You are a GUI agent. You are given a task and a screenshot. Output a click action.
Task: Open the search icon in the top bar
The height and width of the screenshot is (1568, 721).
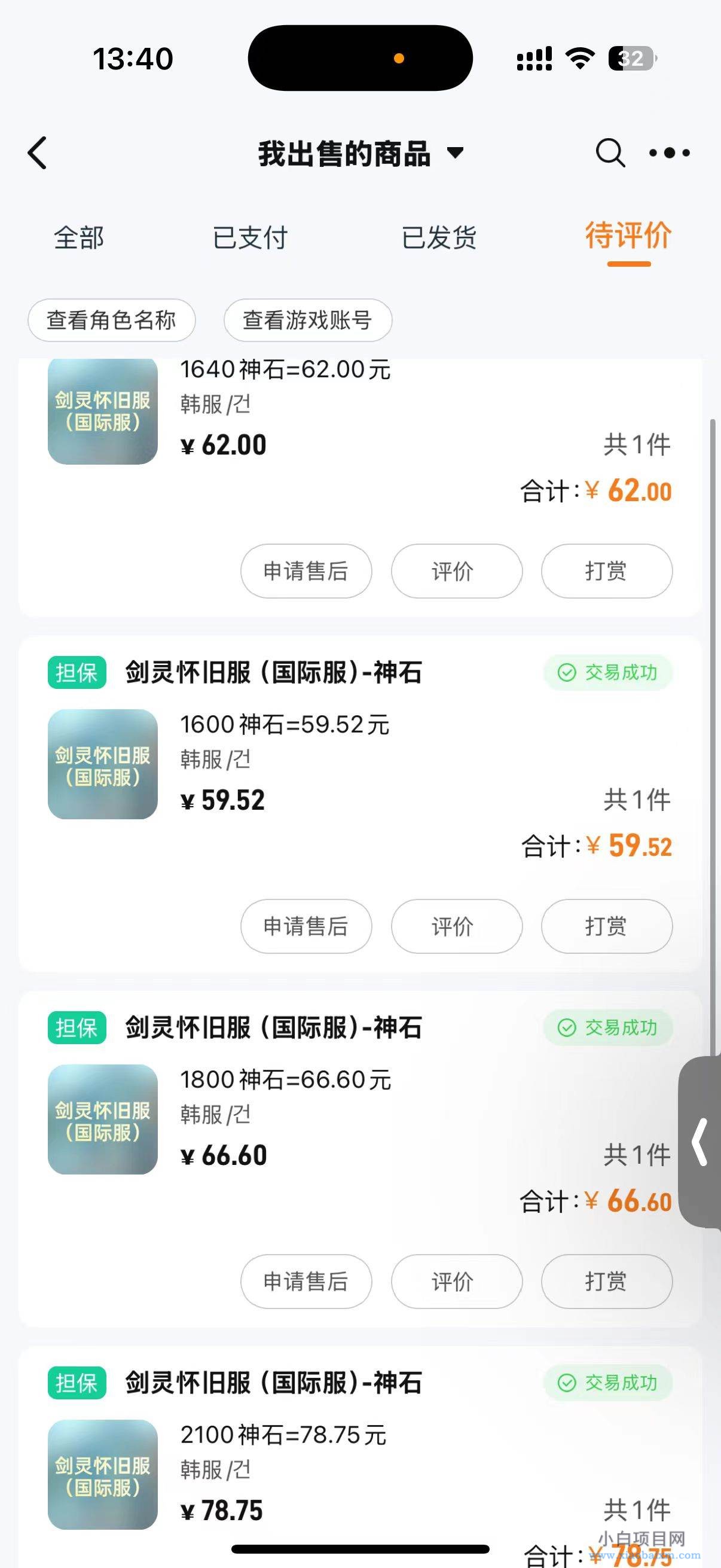610,152
